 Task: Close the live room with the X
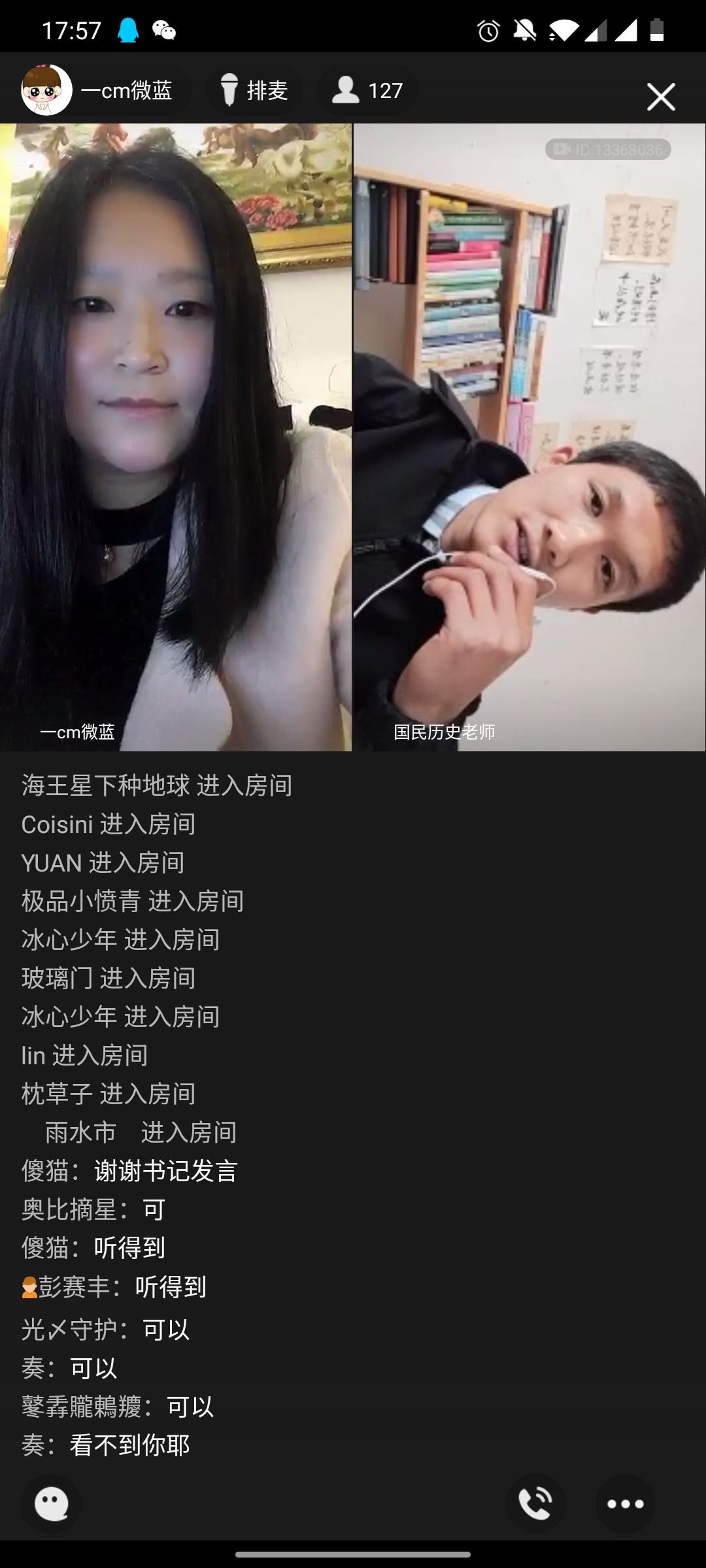coord(662,97)
